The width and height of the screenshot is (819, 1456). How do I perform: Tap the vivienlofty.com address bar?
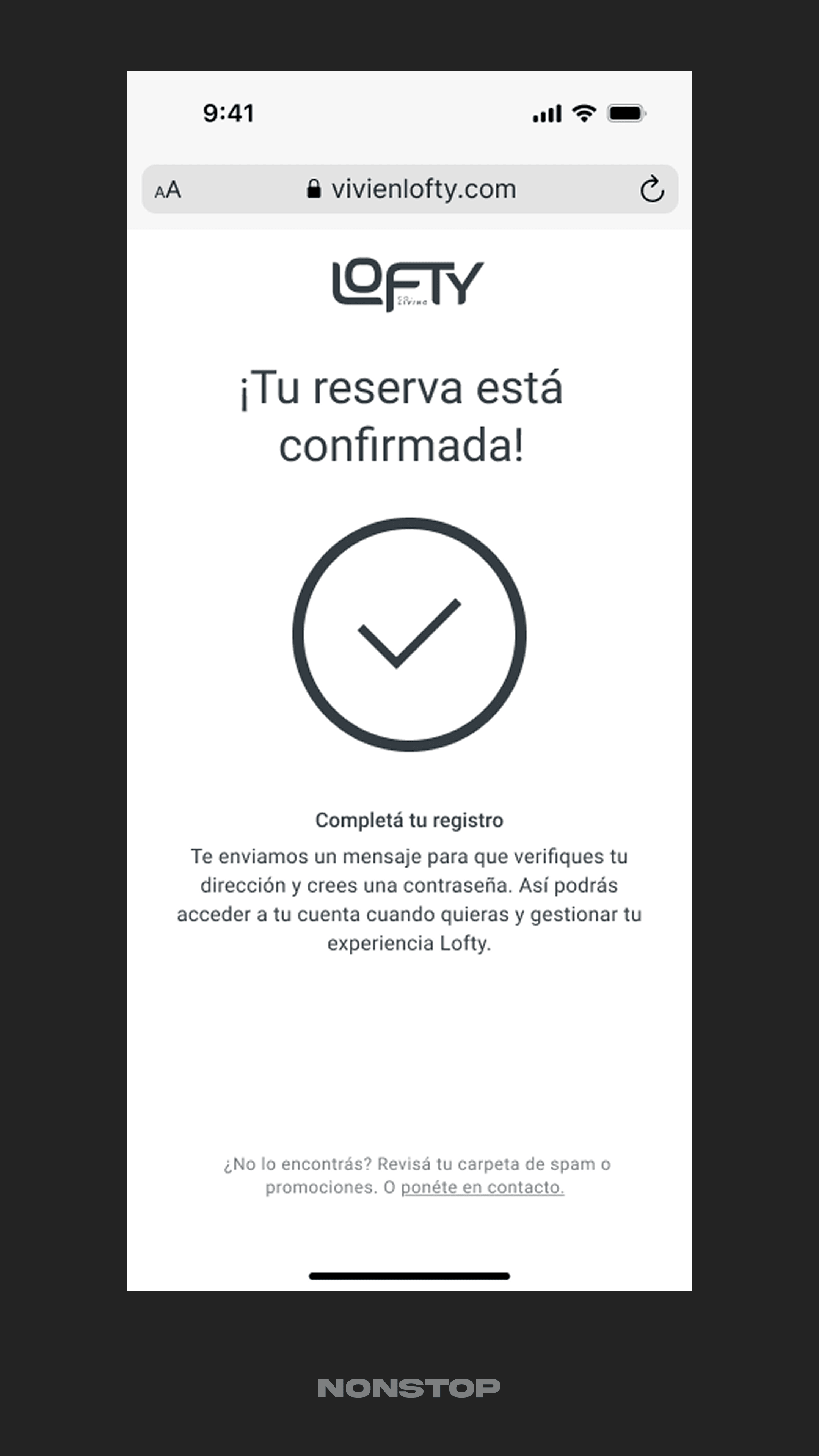click(x=411, y=189)
